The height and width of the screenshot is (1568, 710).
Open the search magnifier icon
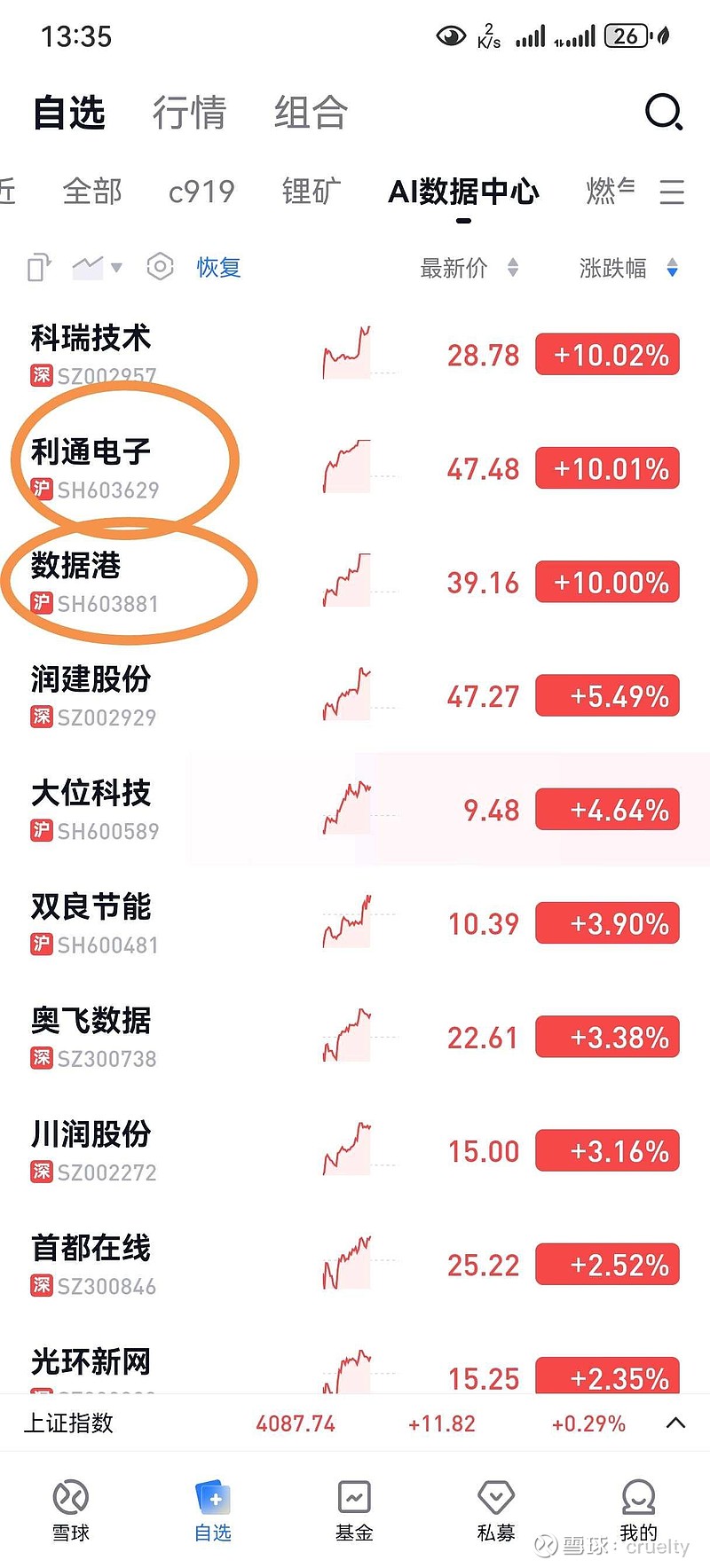663,113
